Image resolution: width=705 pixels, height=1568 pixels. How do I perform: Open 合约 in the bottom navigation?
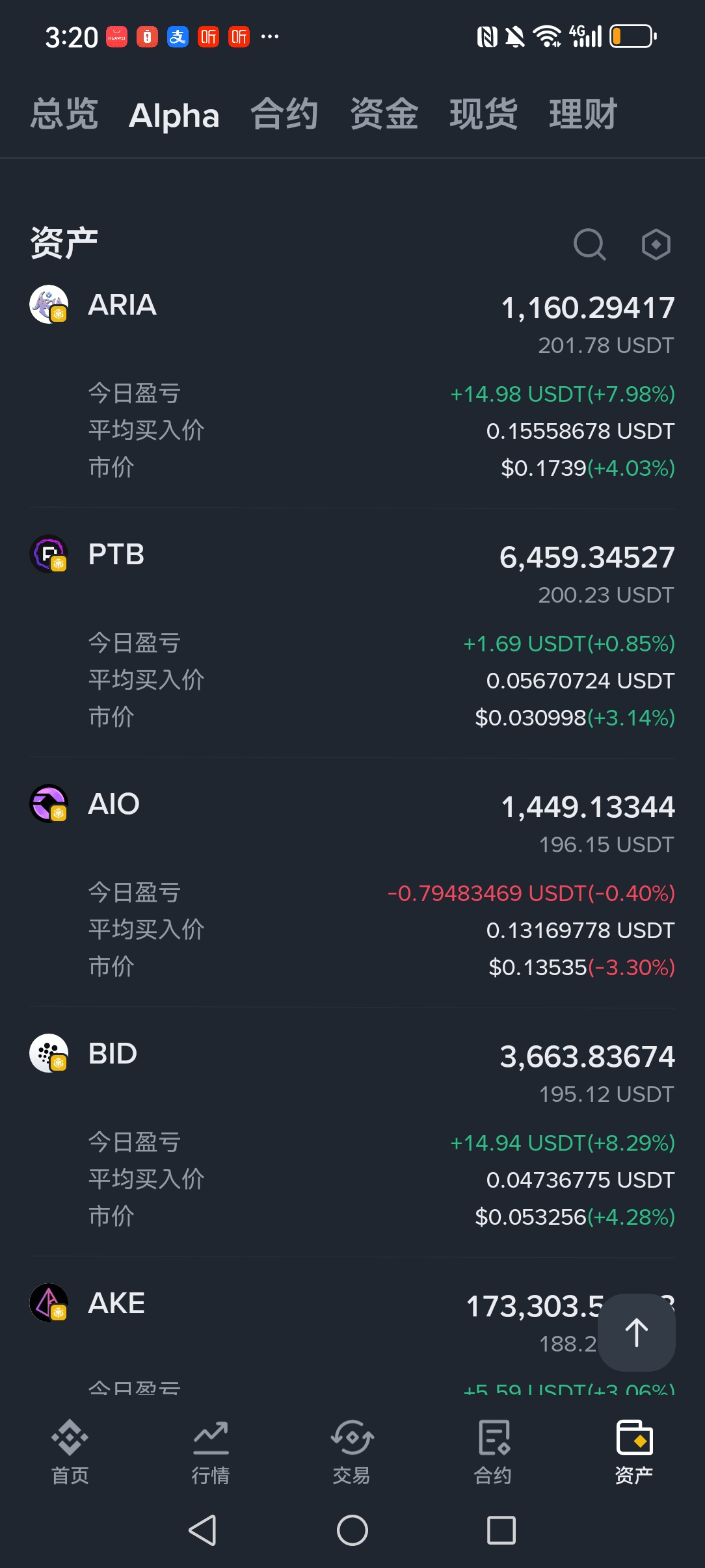[493, 1452]
